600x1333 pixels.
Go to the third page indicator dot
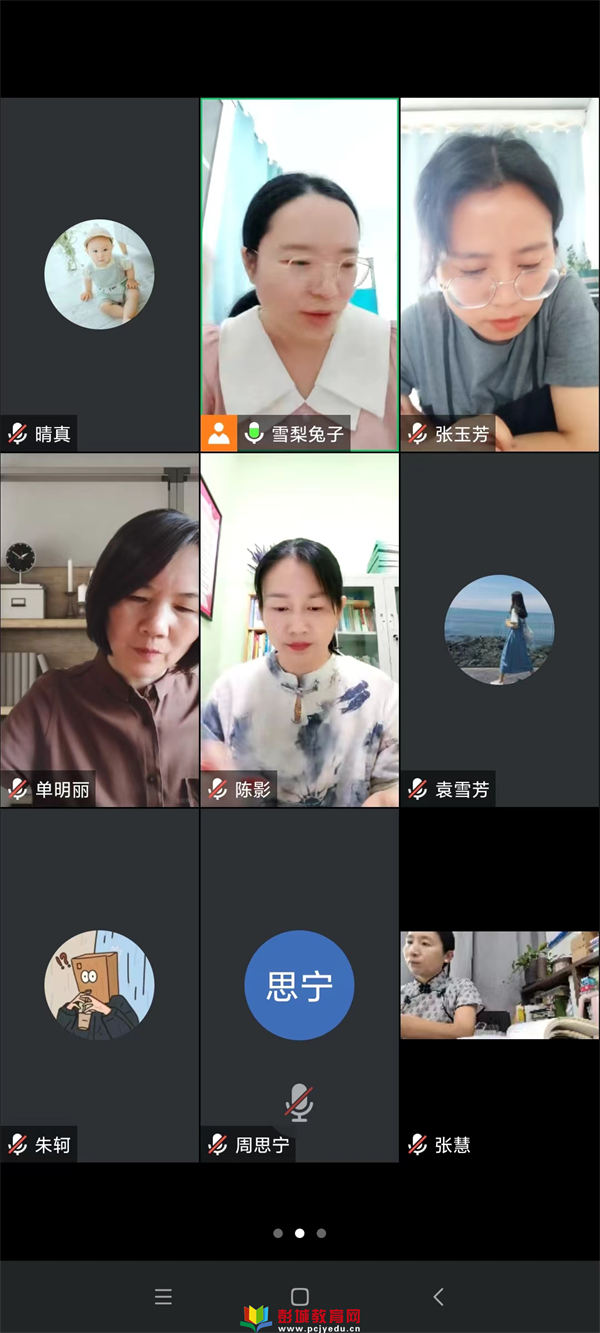tap(321, 1233)
